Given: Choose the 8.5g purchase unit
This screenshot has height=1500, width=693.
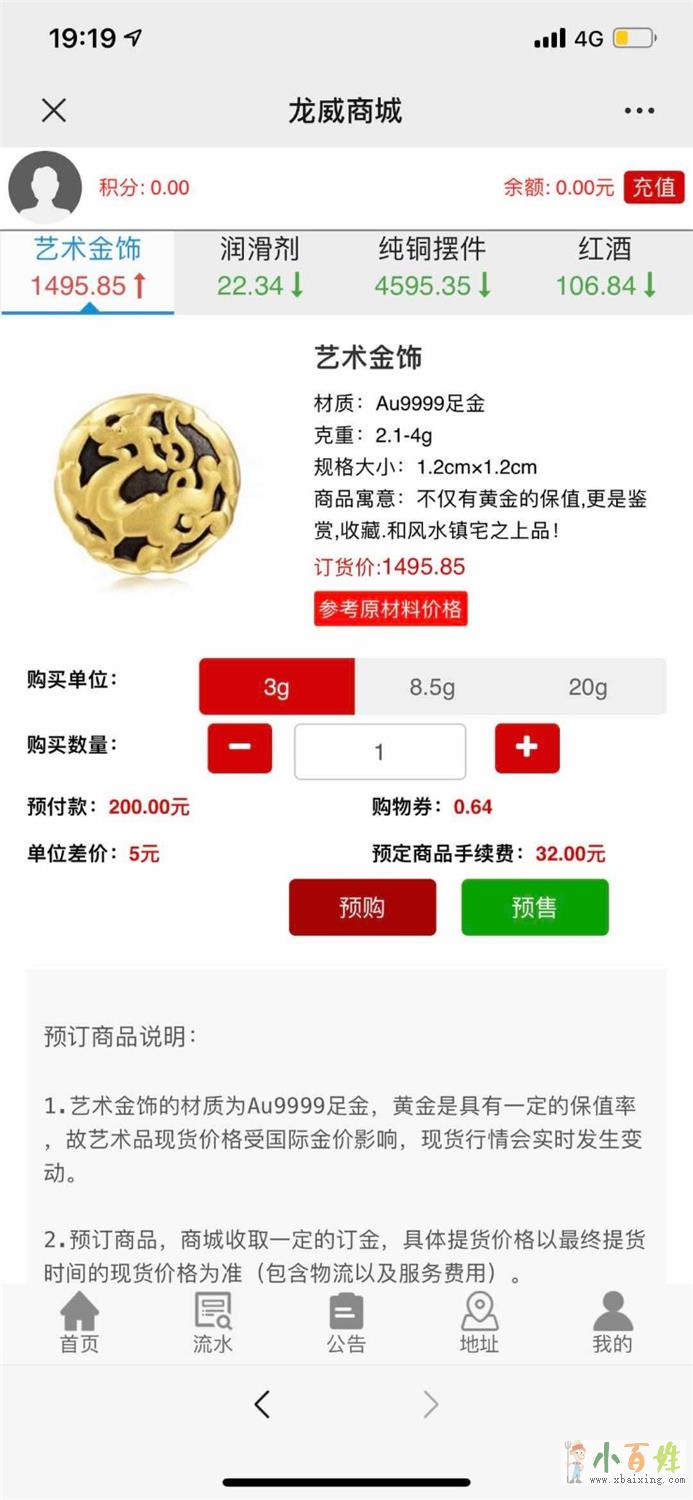Looking at the screenshot, I should click(432, 687).
